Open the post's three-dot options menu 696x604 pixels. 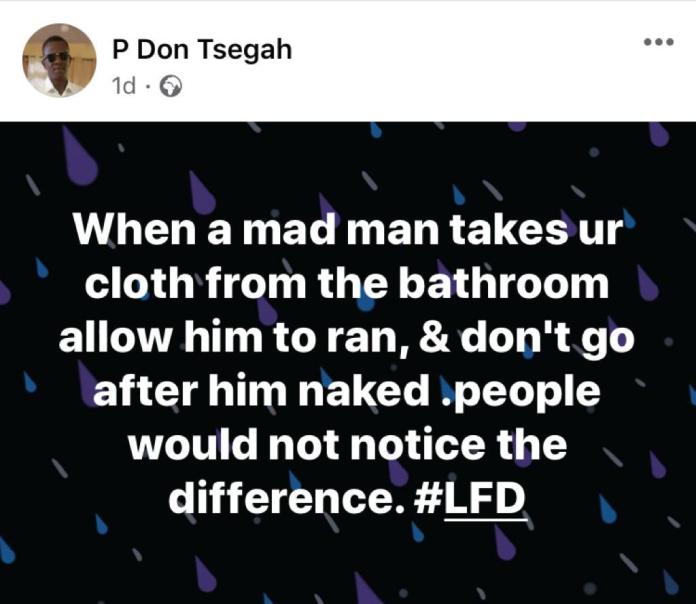click(658, 42)
